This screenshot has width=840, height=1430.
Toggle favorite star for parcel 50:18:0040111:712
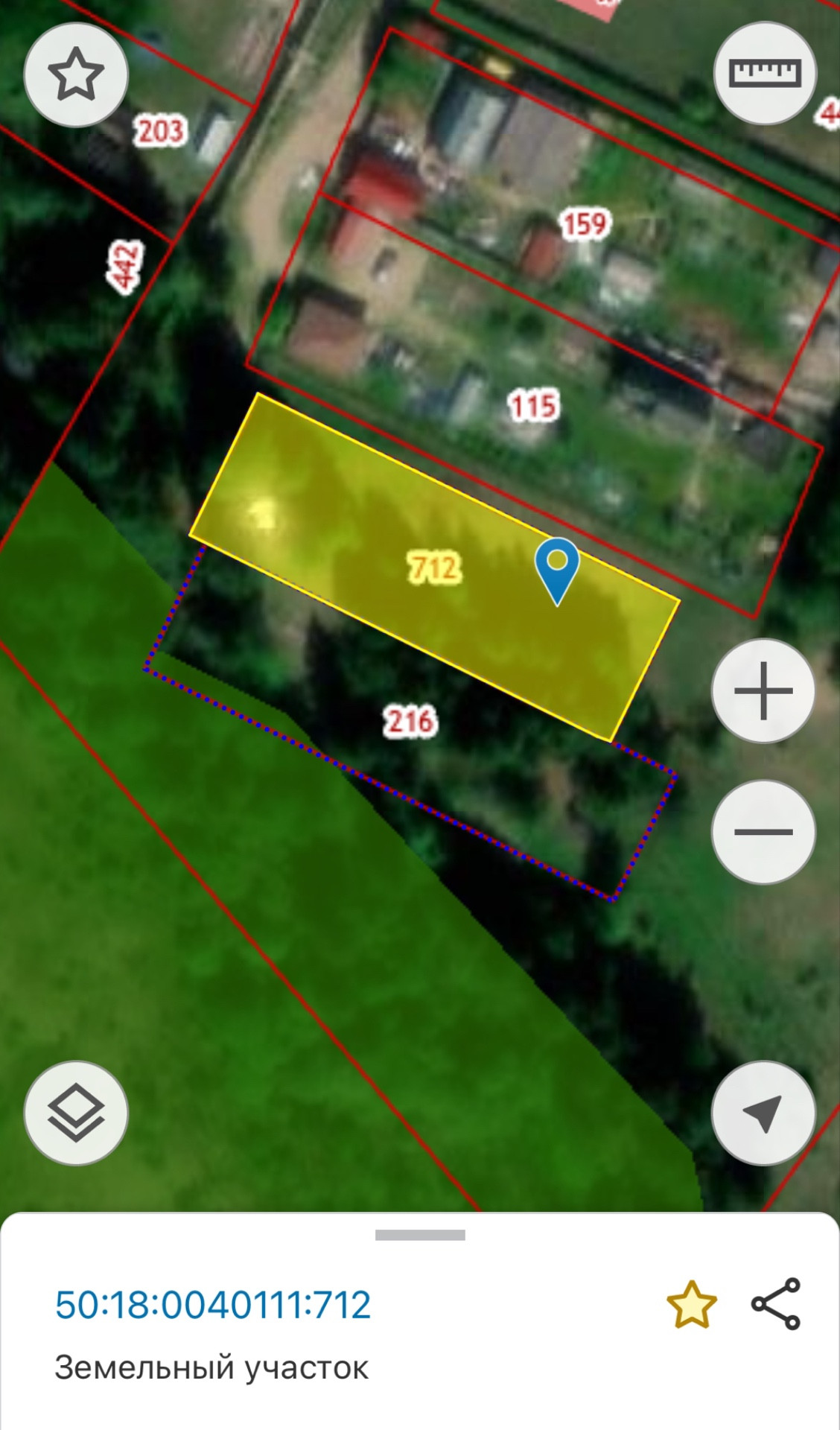[x=691, y=1305]
